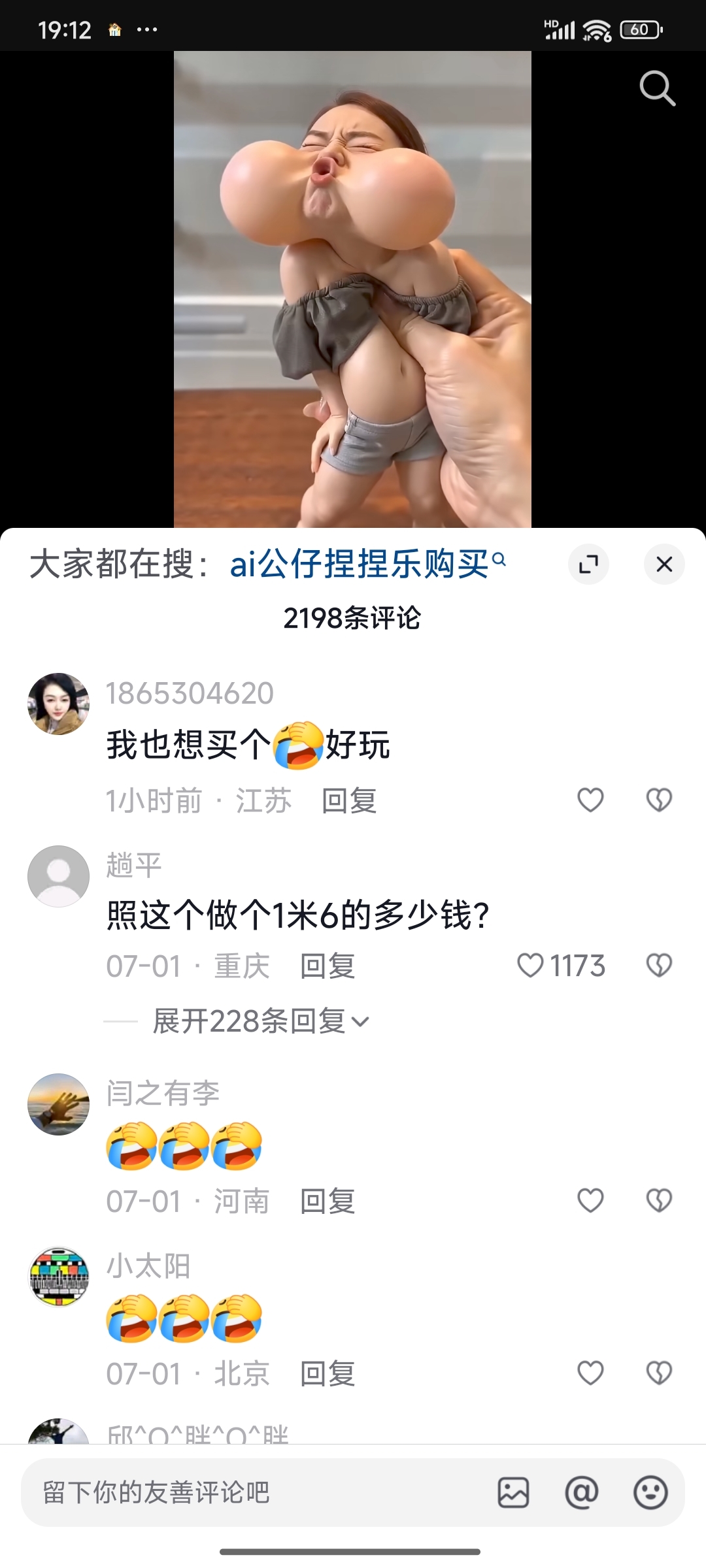This screenshot has width=706, height=1568.
Task: Mention someone with the @ icon
Action: [582, 1493]
